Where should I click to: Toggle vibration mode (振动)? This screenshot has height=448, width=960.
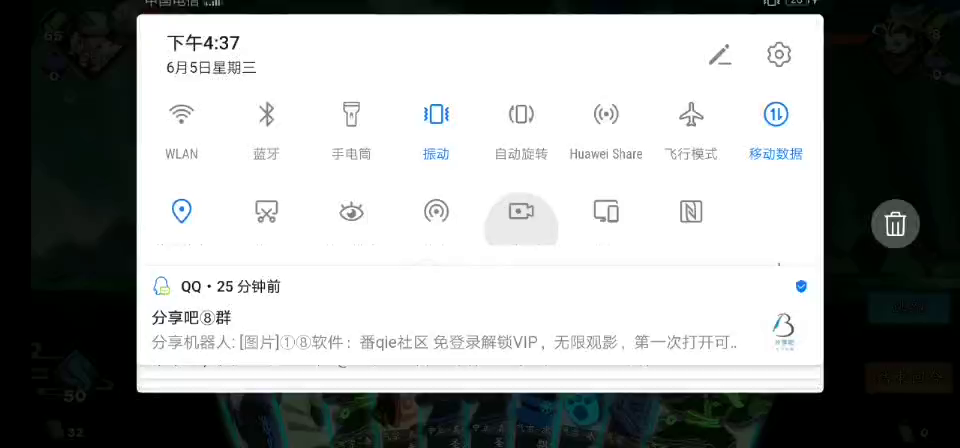[436, 115]
